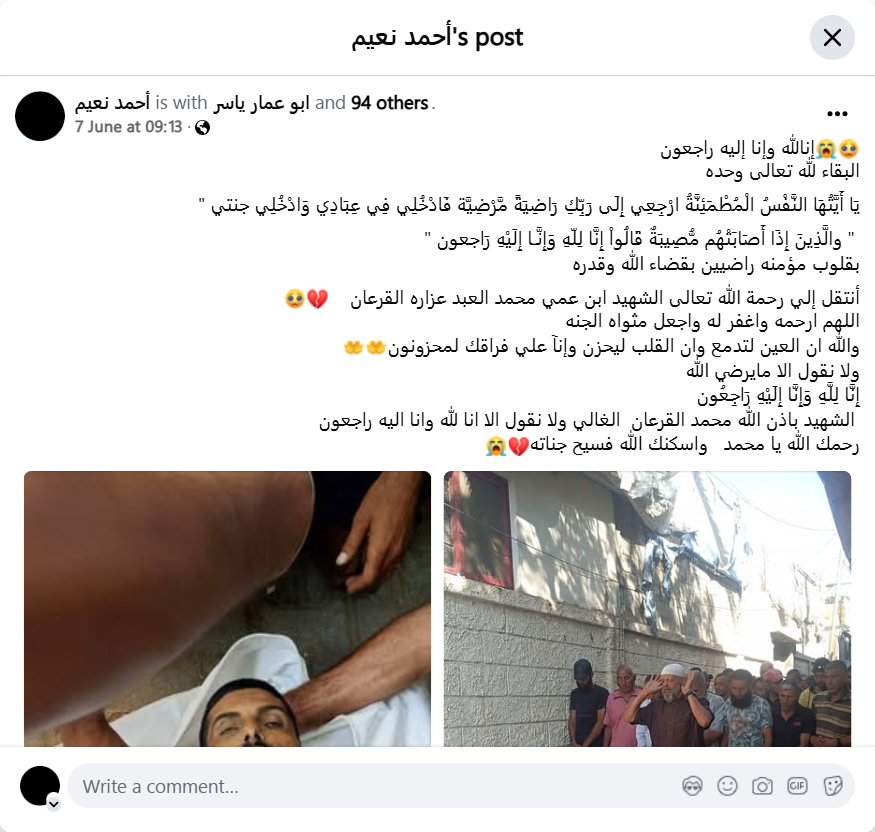Close the post dialog

pos(832,38)
